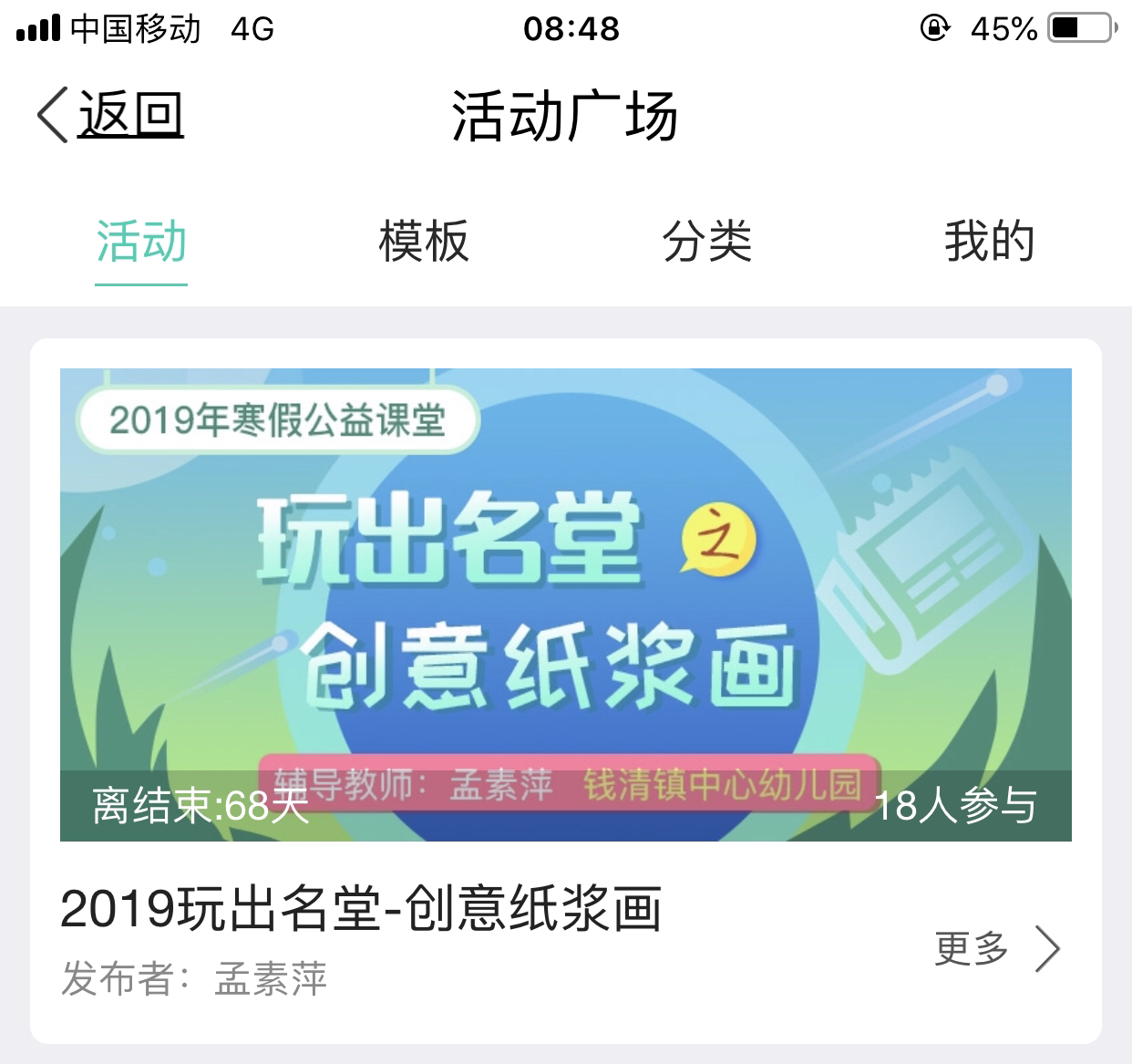Image resolution: width=1132 pixels, height=1064 pixels.
Task: Open the 创意纸浆画 activity banner
Action: (x=565, y=604)
